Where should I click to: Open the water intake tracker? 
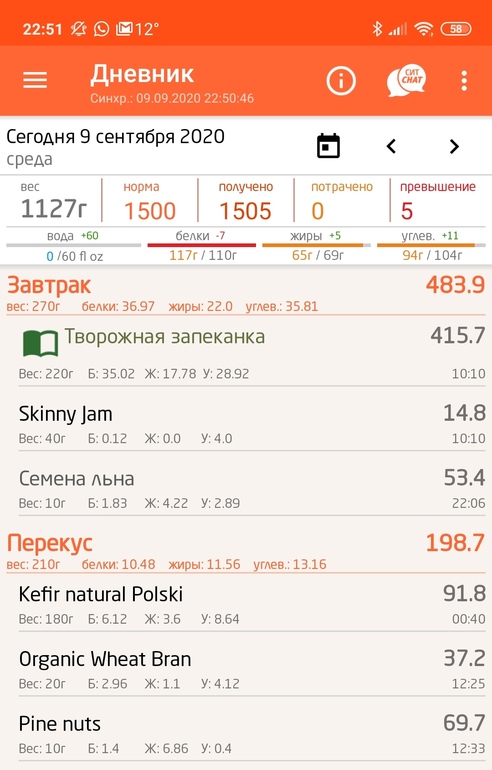pyautogui.click(x=74, y=246)
